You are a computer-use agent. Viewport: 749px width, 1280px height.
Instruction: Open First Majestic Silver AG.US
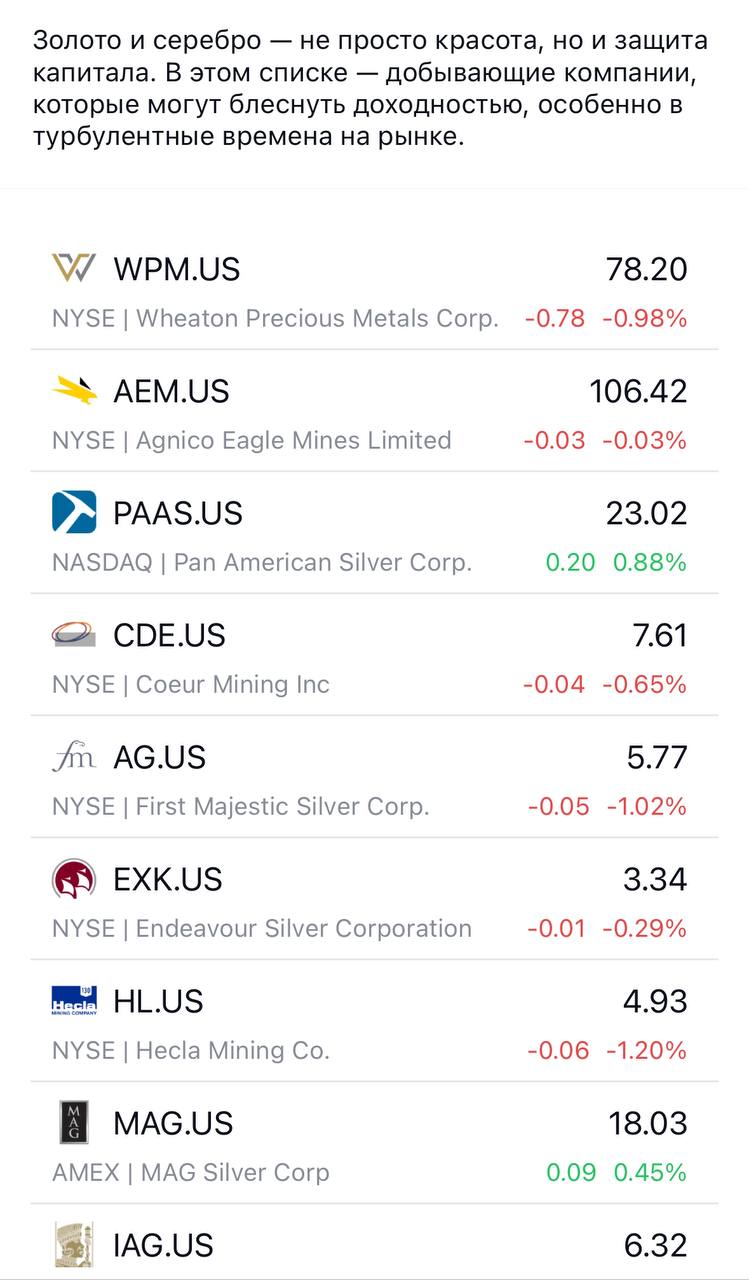374,777
